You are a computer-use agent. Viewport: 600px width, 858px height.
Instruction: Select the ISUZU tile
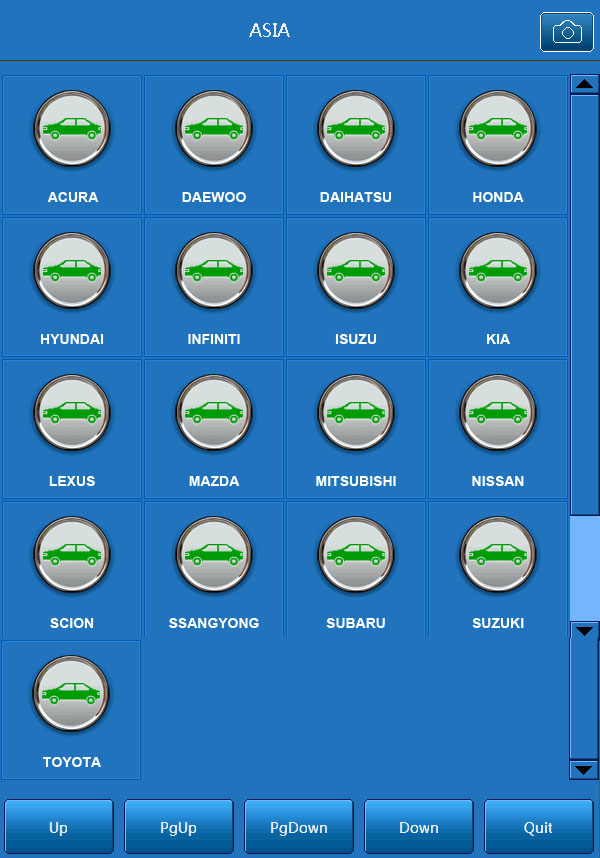click(356, 287)
